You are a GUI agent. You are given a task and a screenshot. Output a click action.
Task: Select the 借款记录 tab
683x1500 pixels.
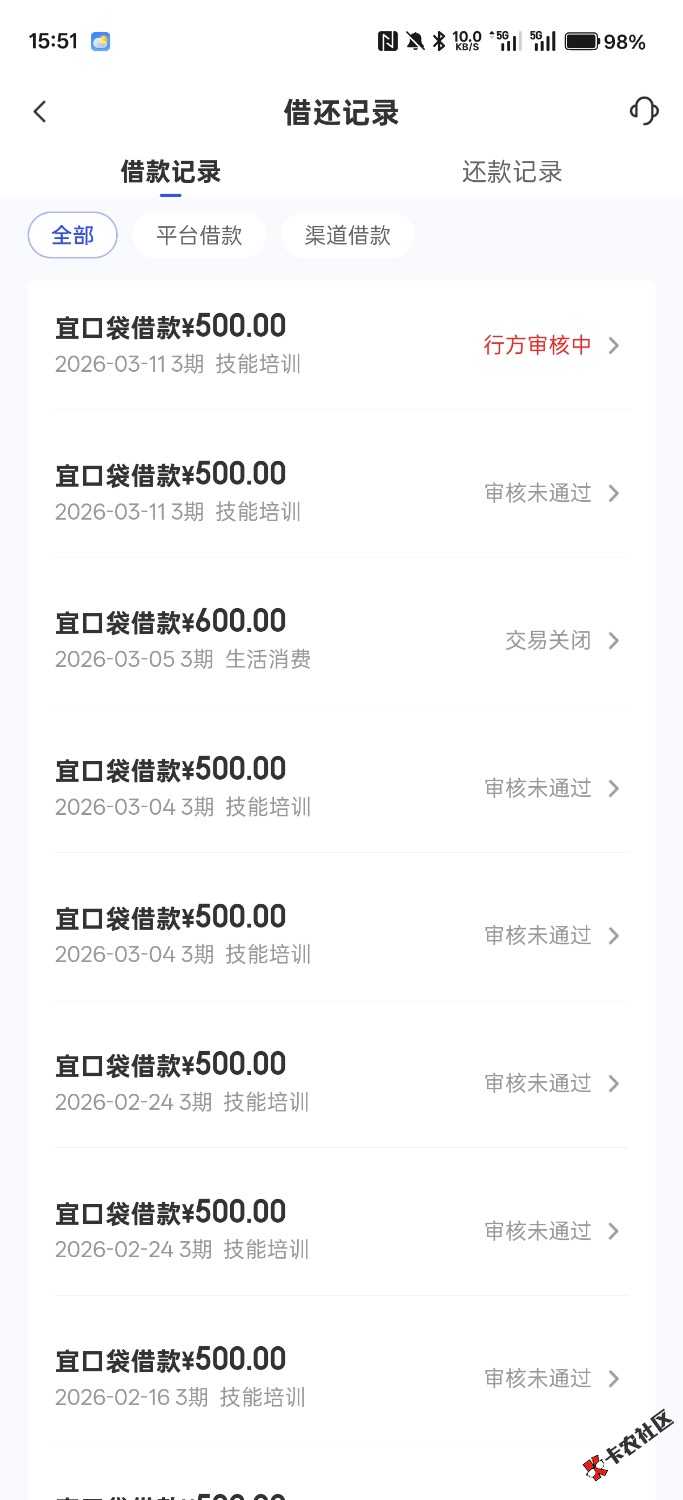[171, 172]
